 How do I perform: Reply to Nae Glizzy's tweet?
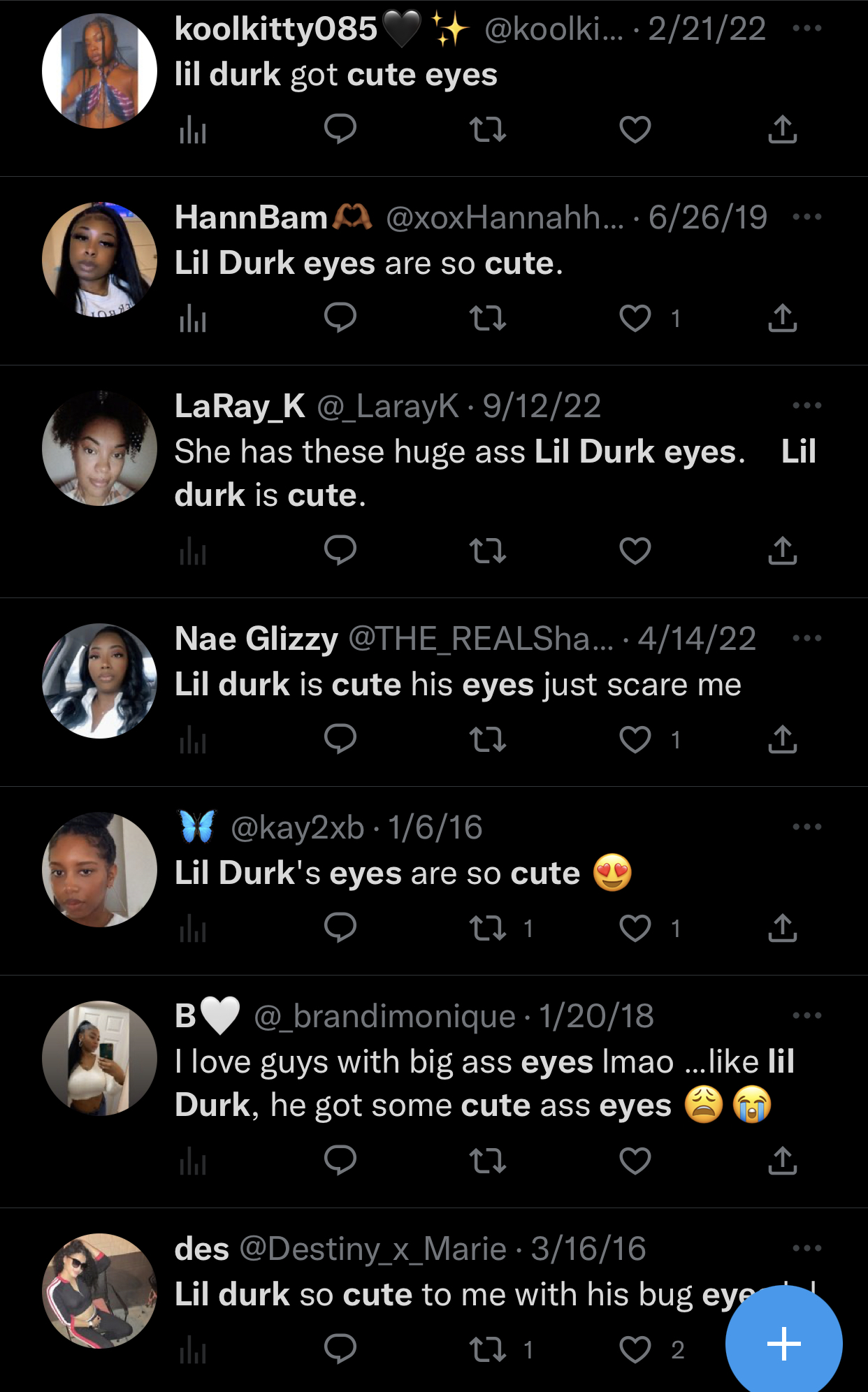click(340, 739)
